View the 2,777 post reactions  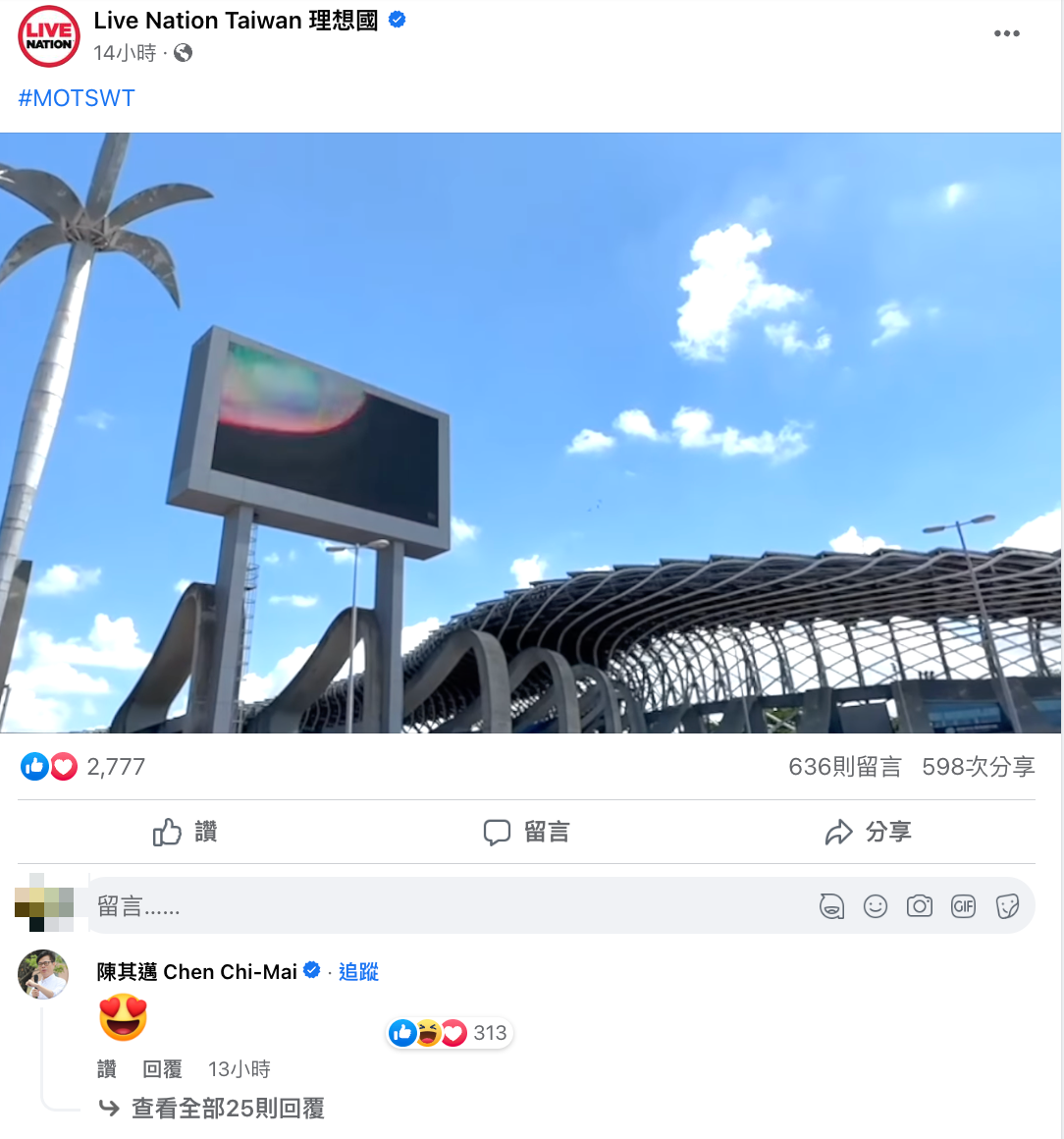(115, 767)
